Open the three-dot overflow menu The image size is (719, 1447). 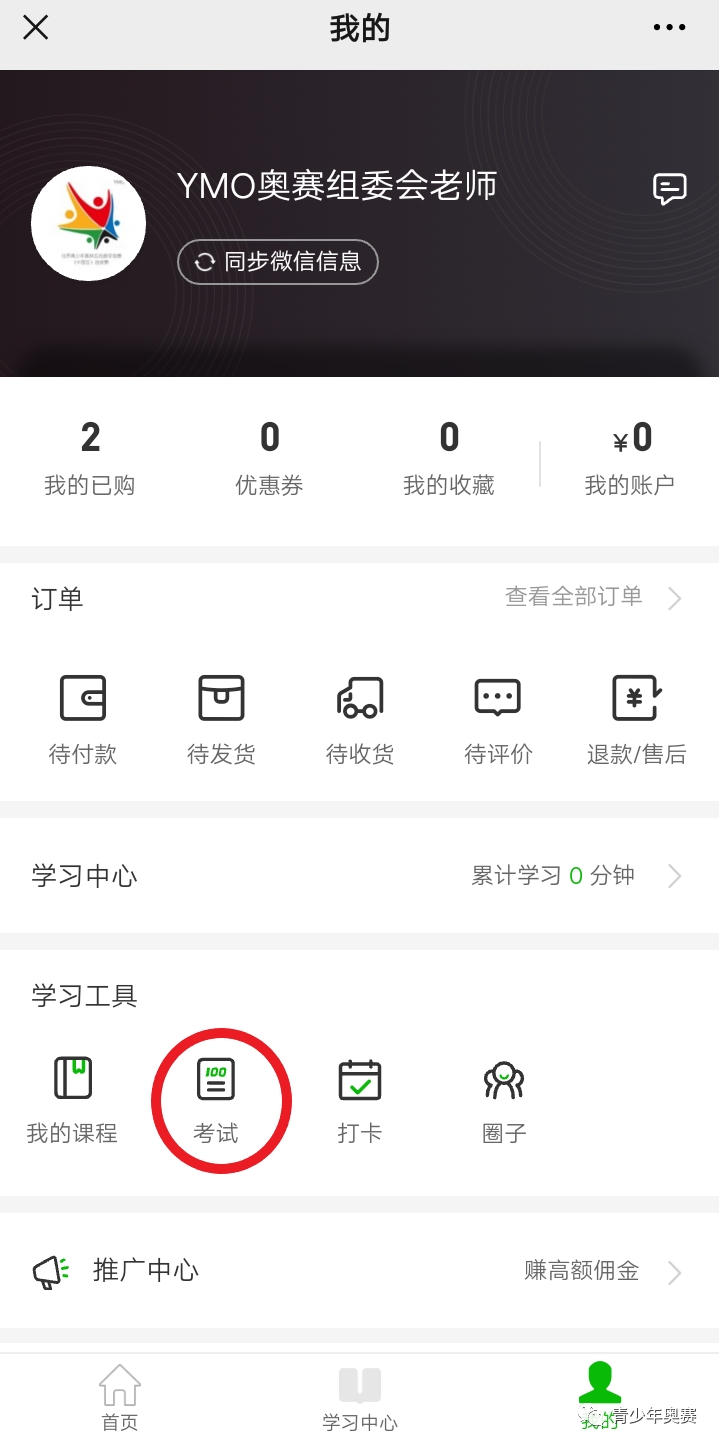670,28
